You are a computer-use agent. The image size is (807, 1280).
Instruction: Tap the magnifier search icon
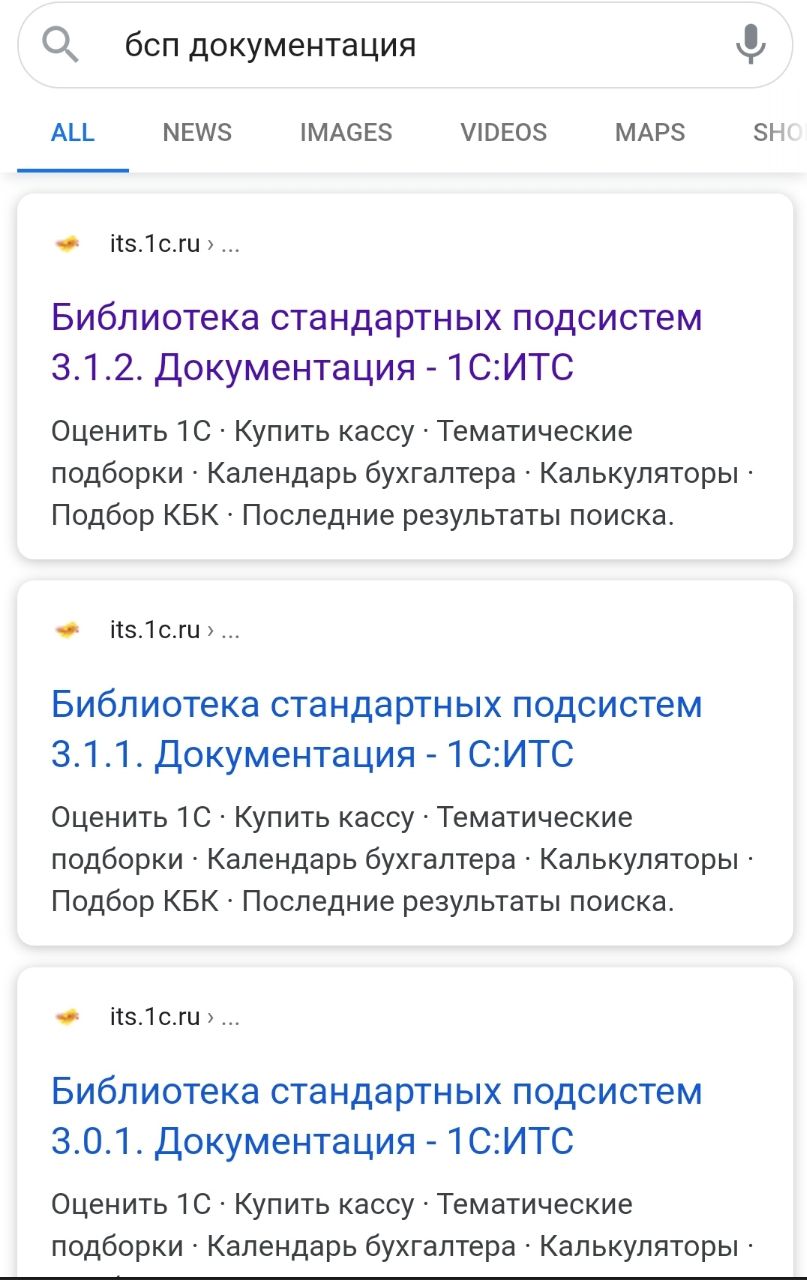(61, 45)
